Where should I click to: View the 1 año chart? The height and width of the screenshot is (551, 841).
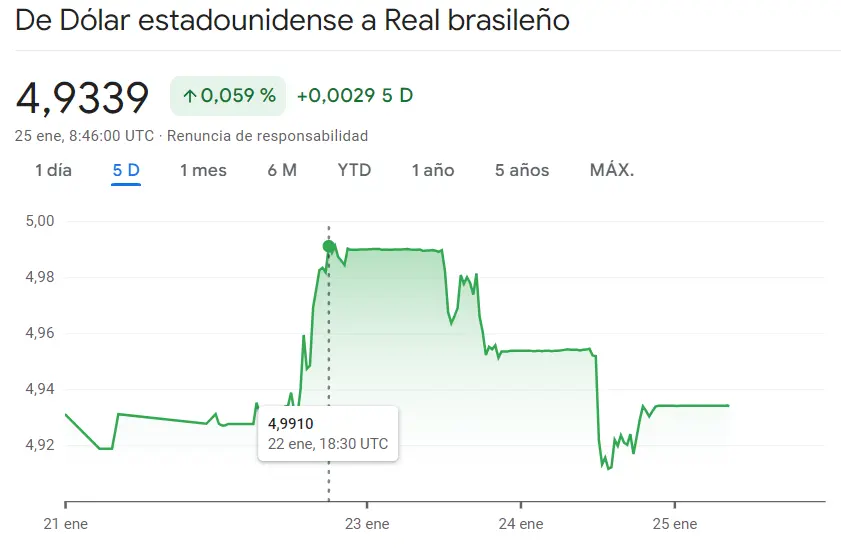coord(433,171)
